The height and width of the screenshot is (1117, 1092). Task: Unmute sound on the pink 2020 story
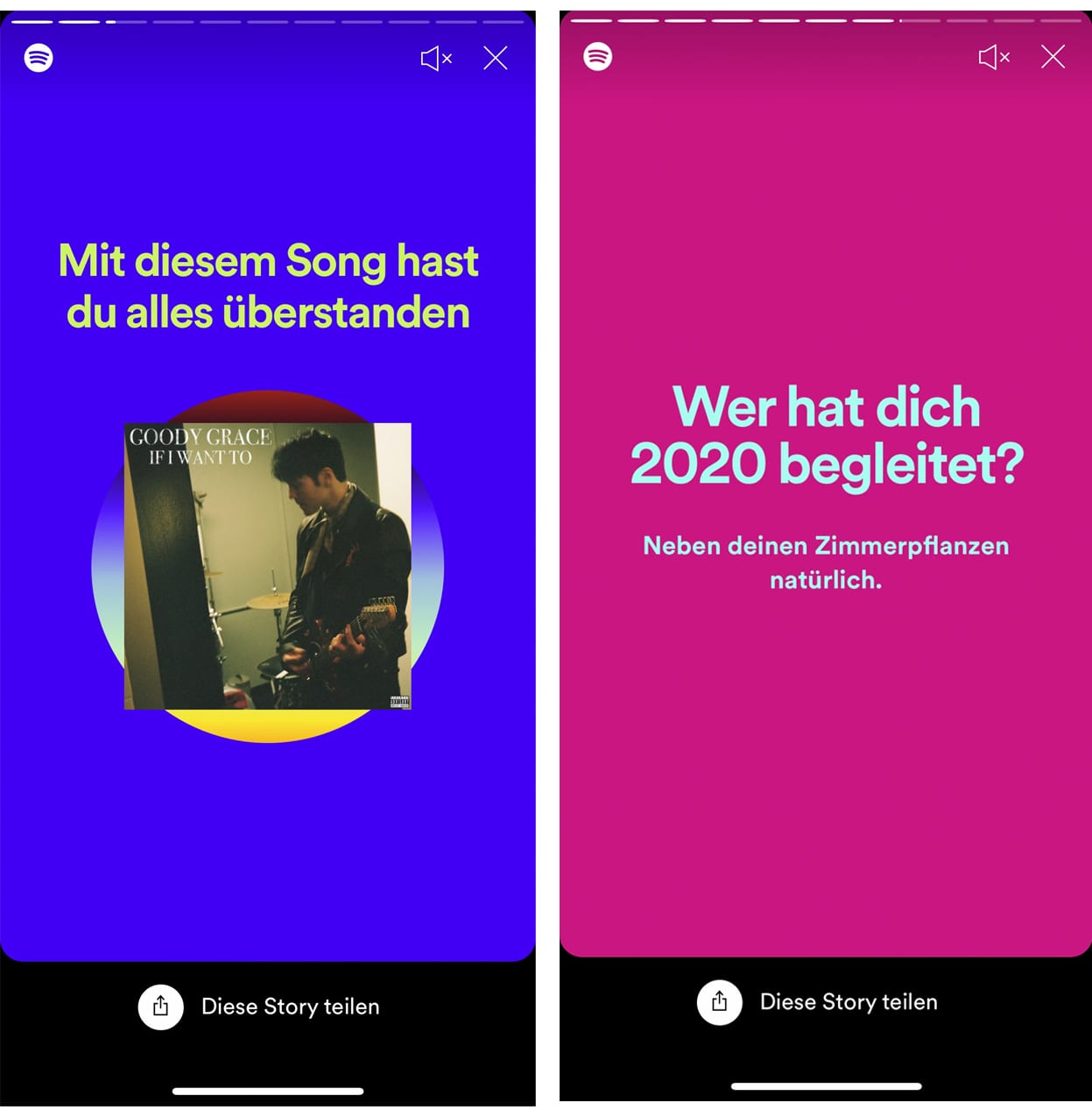[993, 58]
